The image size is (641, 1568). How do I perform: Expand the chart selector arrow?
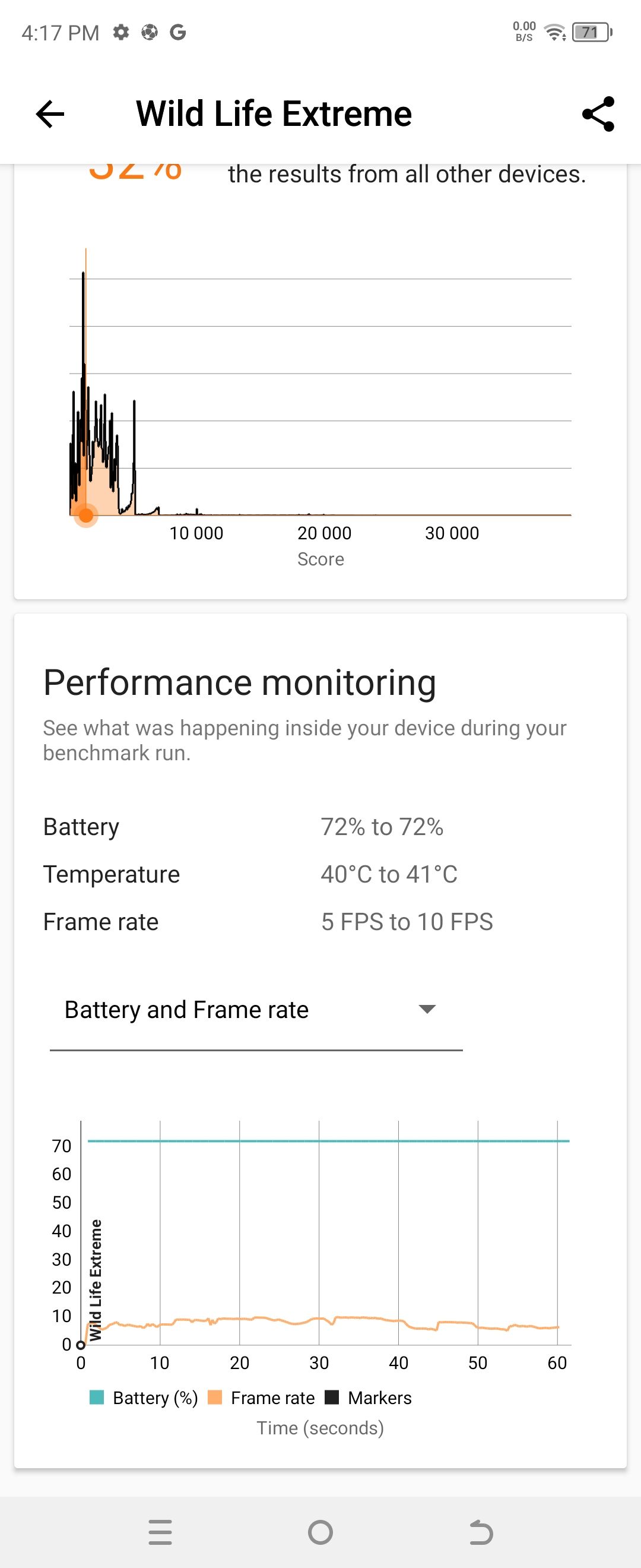coord(427,1009)
